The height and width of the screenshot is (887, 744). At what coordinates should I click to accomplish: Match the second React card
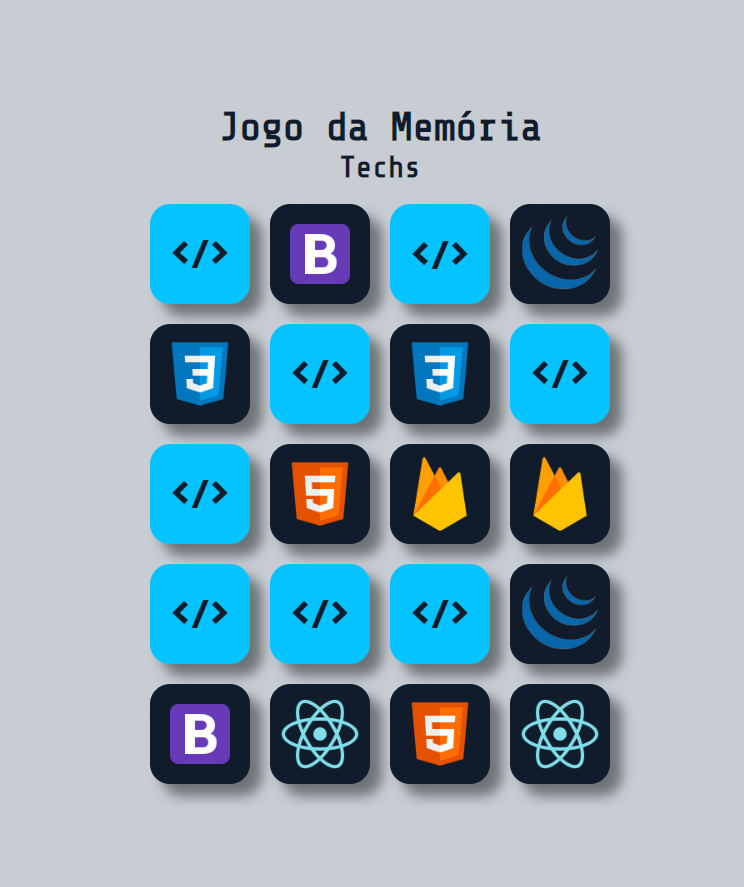[x=560, y=734]
